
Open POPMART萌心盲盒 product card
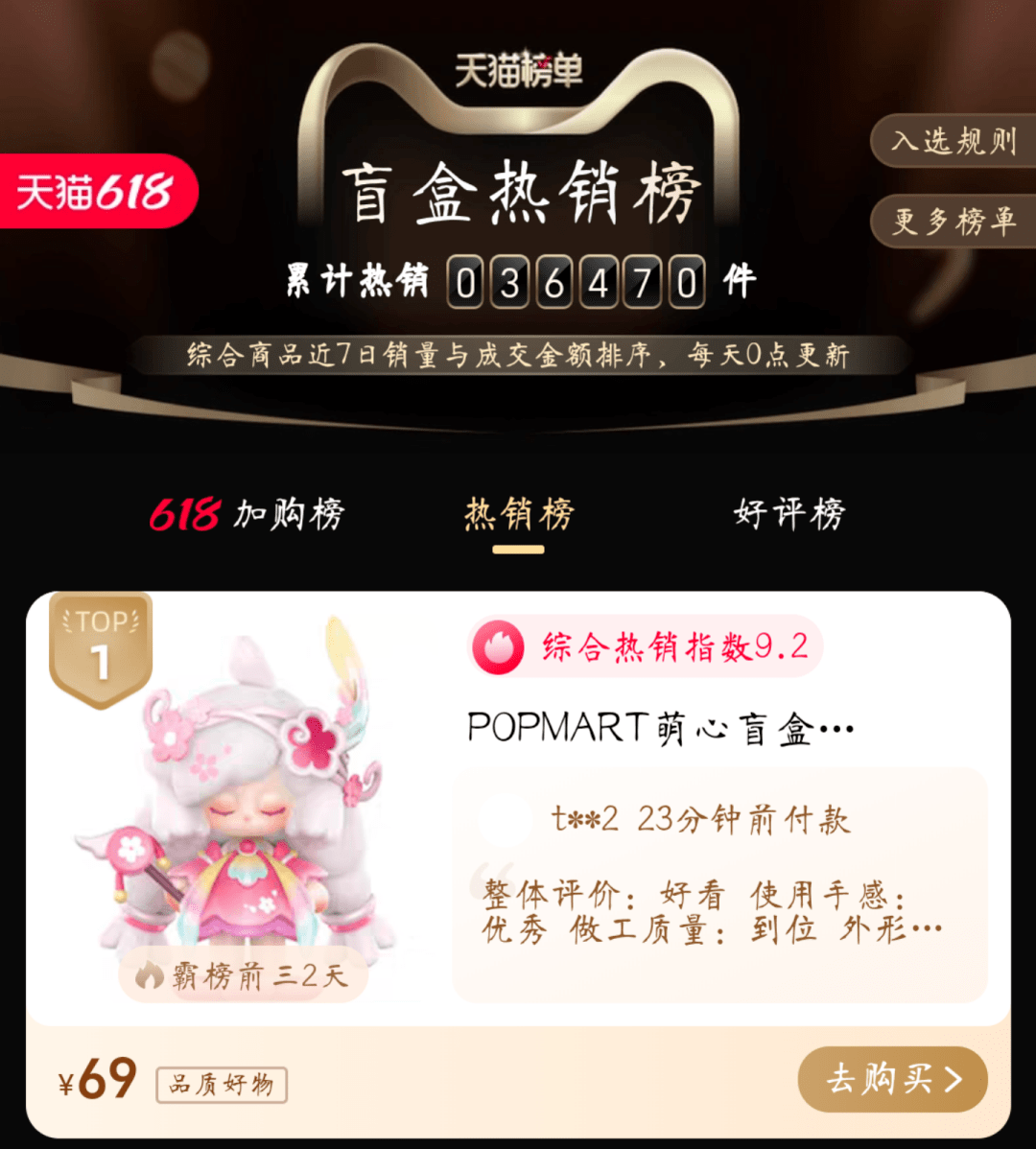[660, 730]
